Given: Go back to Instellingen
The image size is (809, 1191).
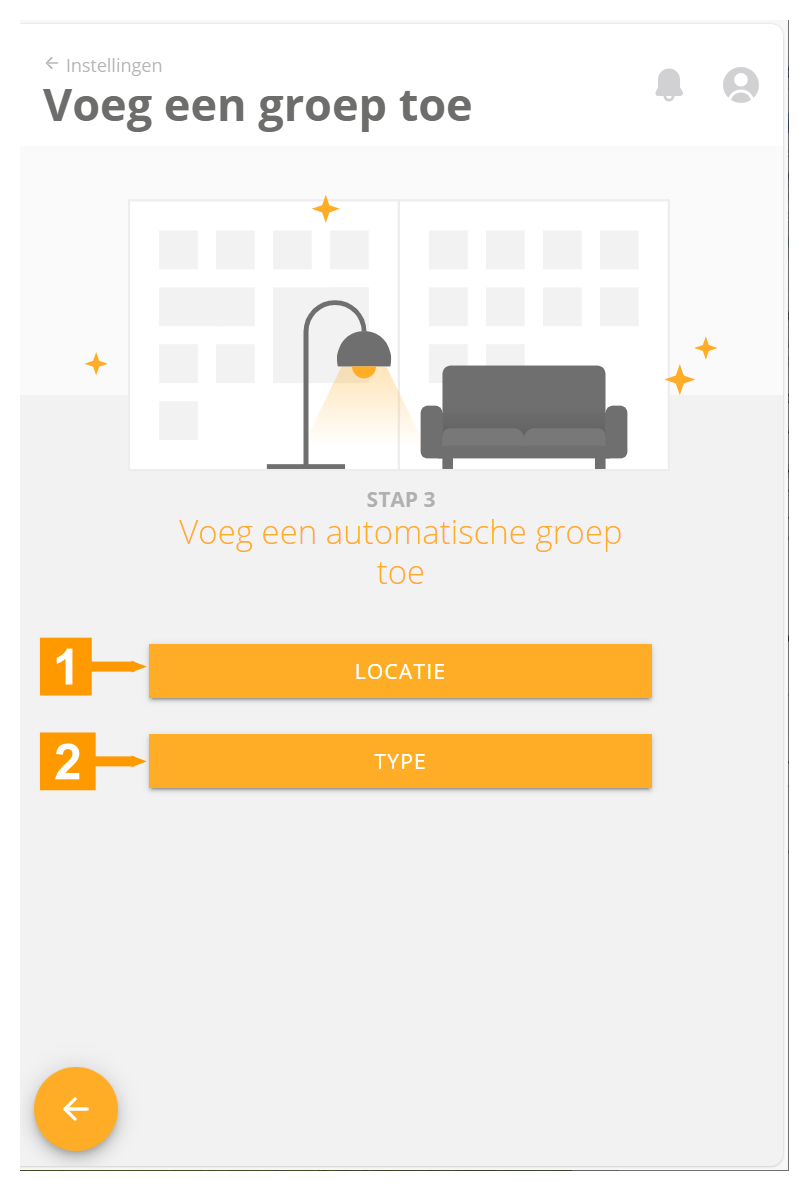Looking at the screenshot, I should (x=103, y=65).
